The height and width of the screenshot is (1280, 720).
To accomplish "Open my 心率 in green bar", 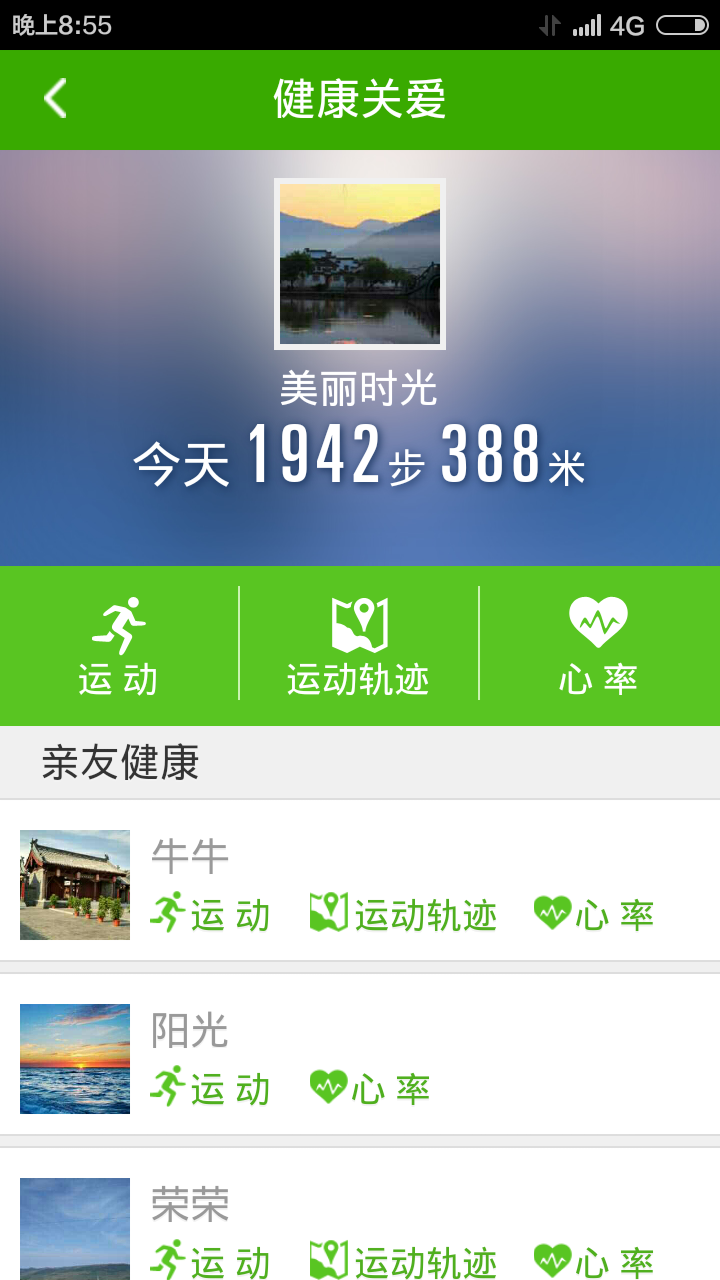I will [x=598, y=646].
